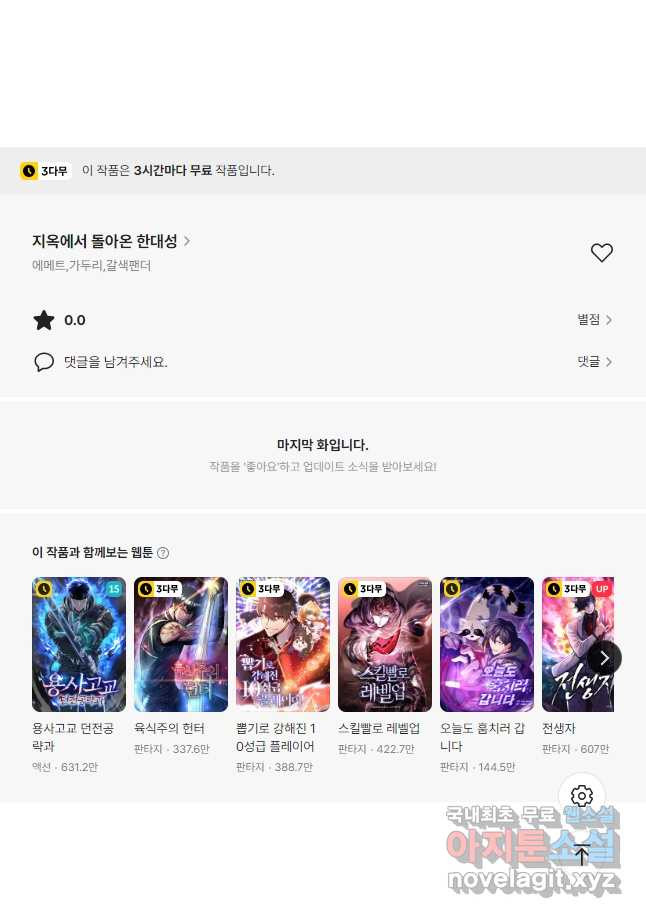646x918 pixels.
Task: Open the info icon beside 이 작품과 함께보는 웹툰
Action: pyautogui.click(x=163, y=553)
